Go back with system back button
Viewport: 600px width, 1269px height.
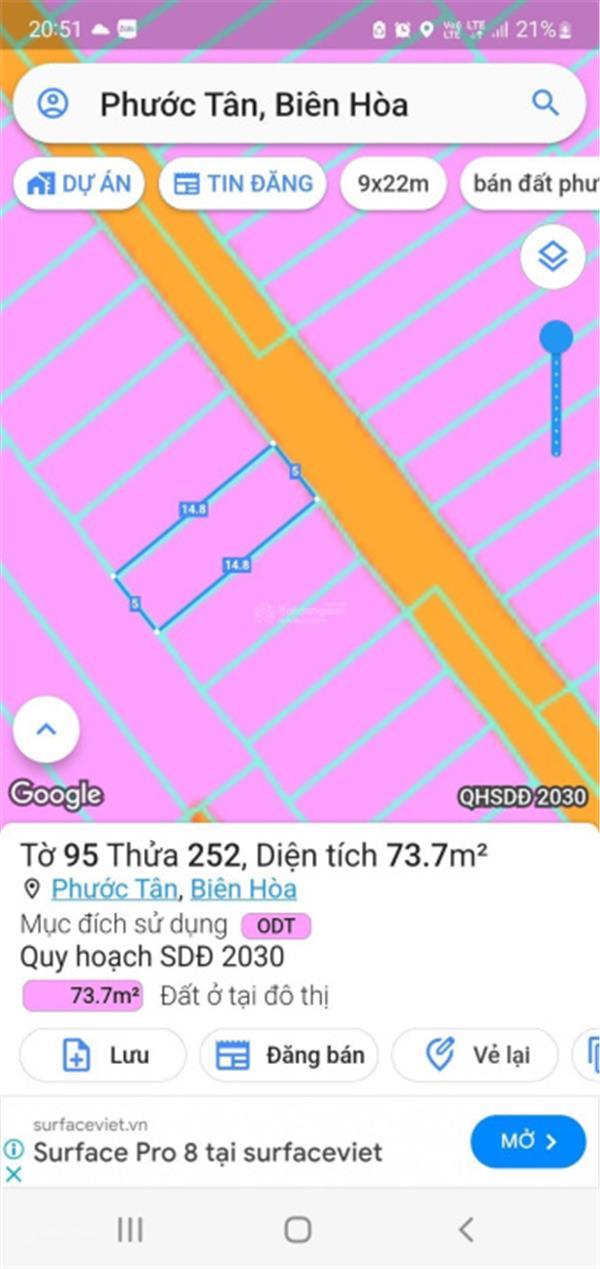click(x=465, y=1229)
